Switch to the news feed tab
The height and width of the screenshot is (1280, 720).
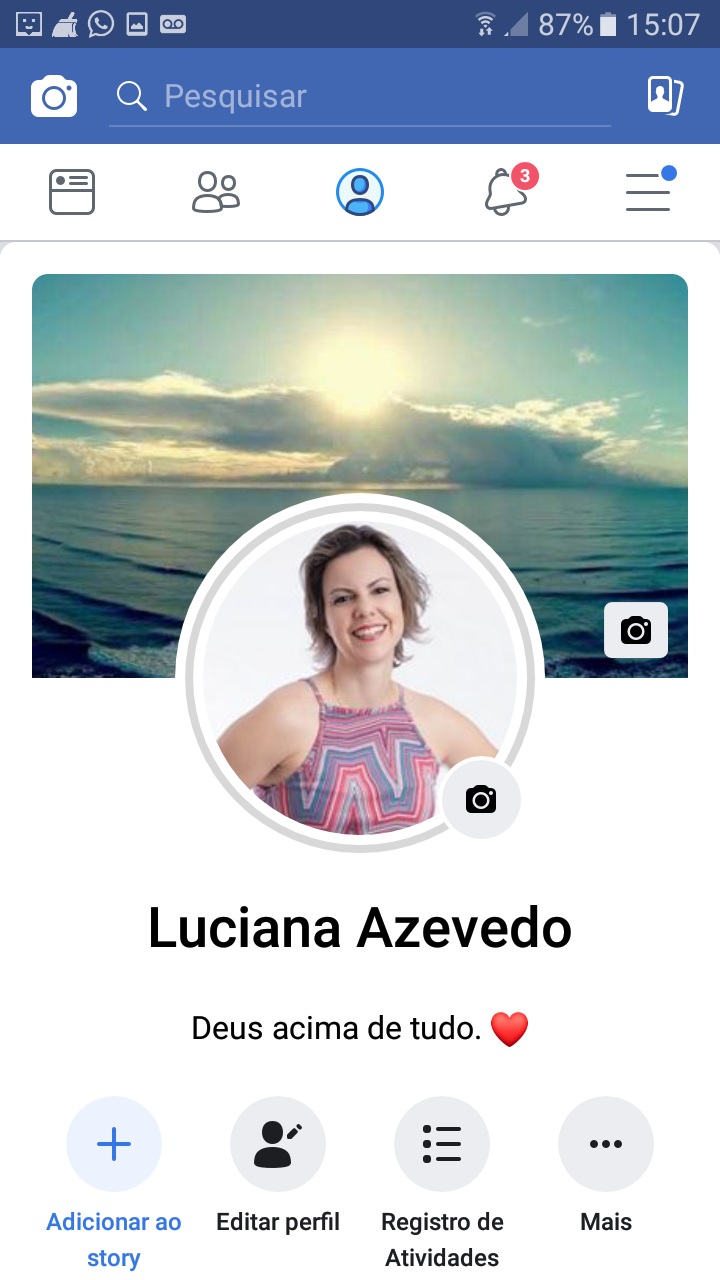(72, 192)
